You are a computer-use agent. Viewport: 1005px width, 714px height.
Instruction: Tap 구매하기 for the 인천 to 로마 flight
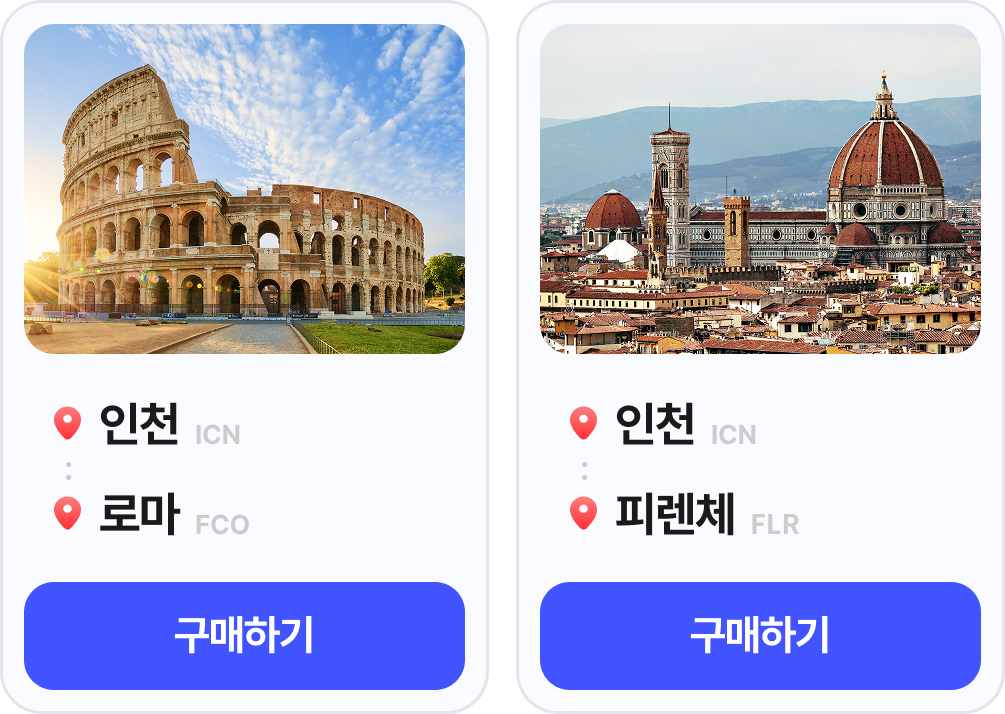244,636
